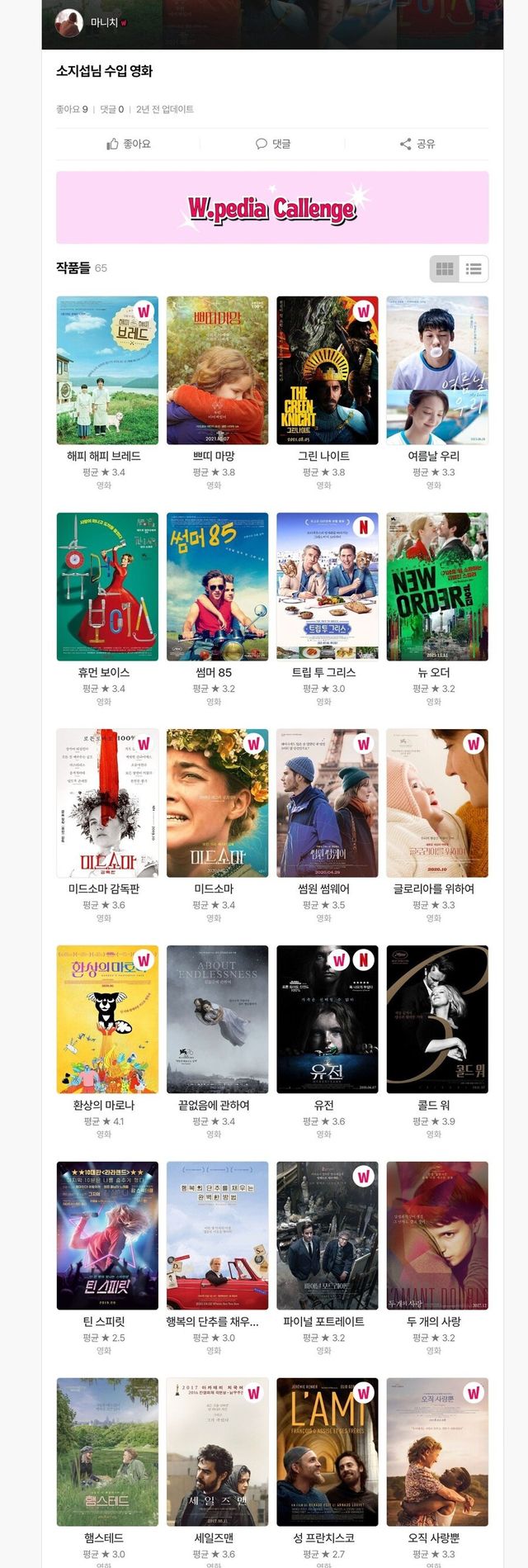The height and width of the screenshot is (1568, 528).
Task: Share this collection with 공유 button
Action: 417,144
